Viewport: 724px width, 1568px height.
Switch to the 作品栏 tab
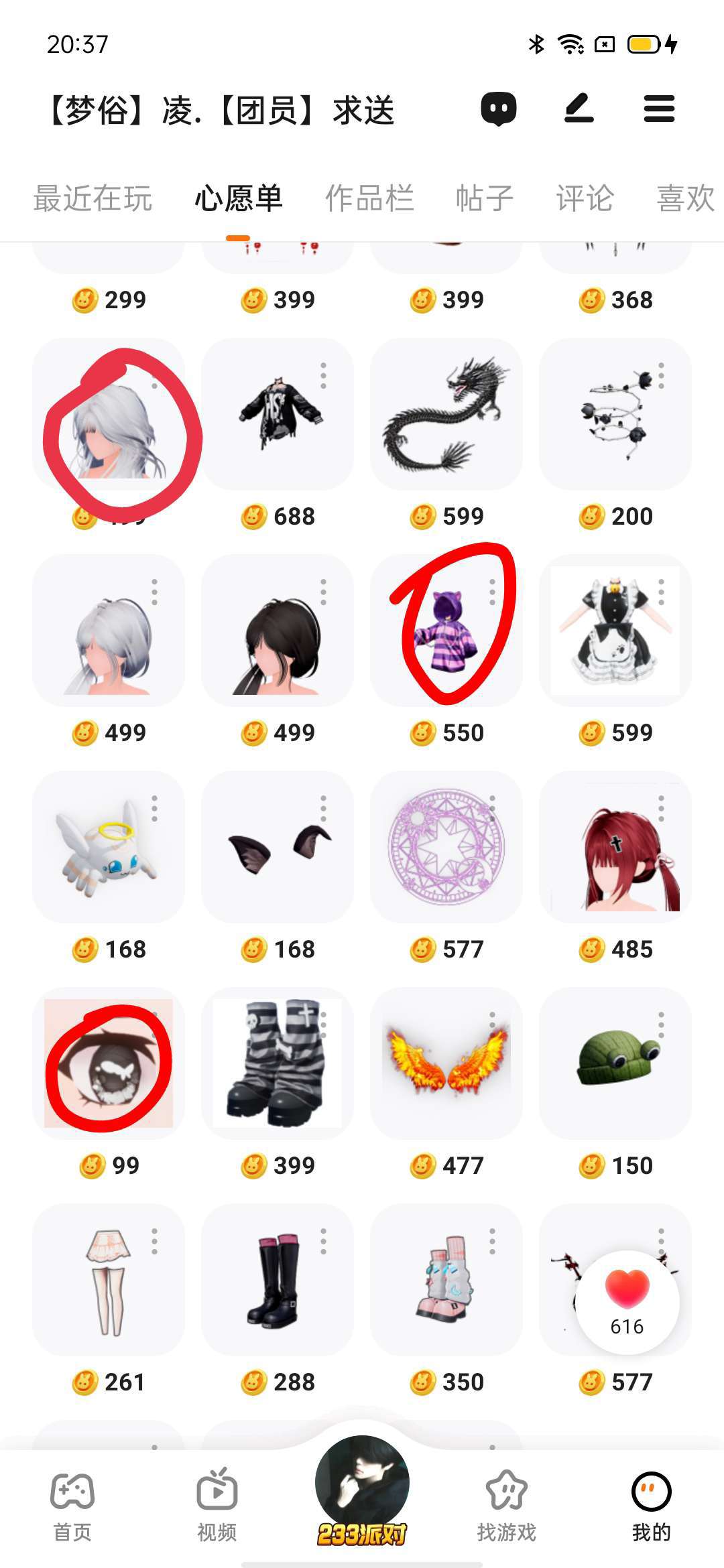[369, 198]
